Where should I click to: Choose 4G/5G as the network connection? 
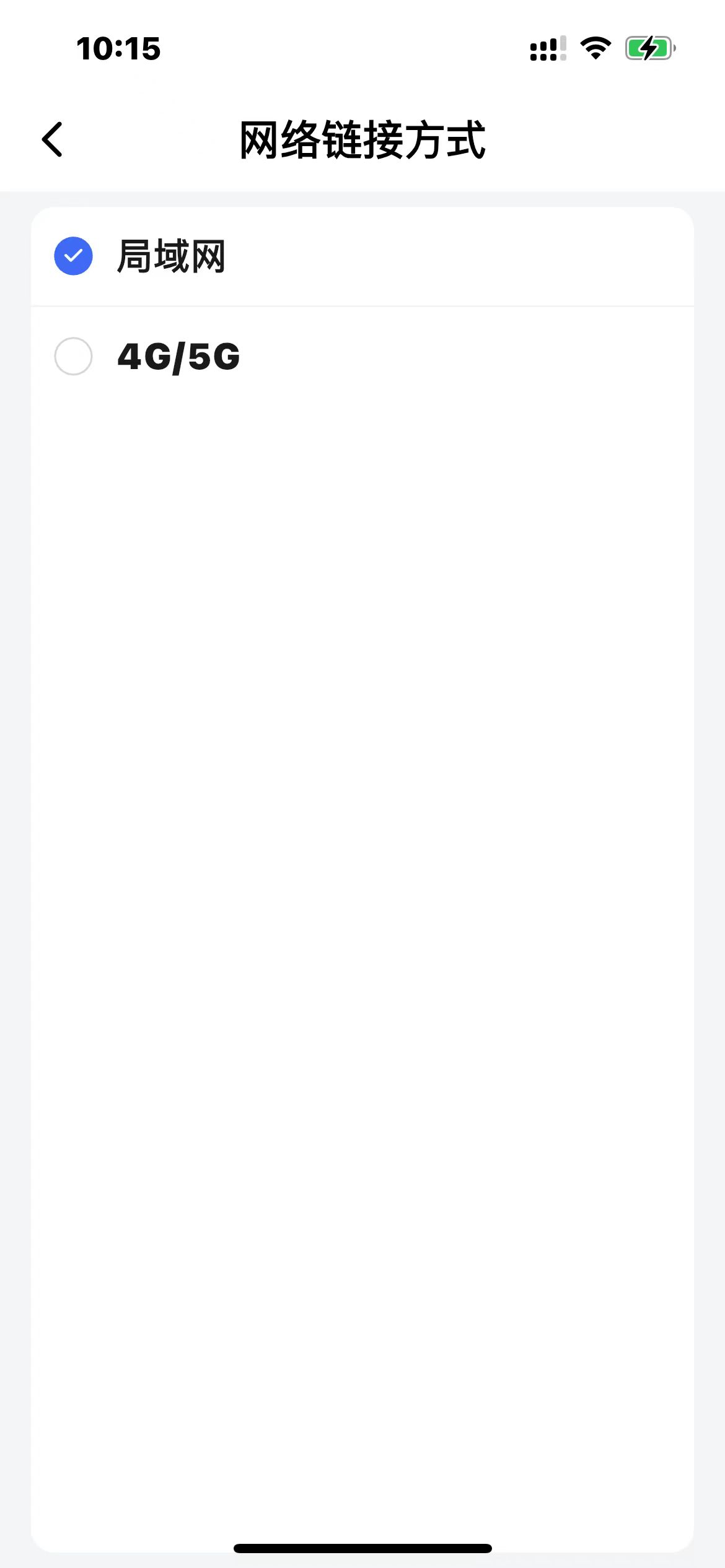point(73,356)
